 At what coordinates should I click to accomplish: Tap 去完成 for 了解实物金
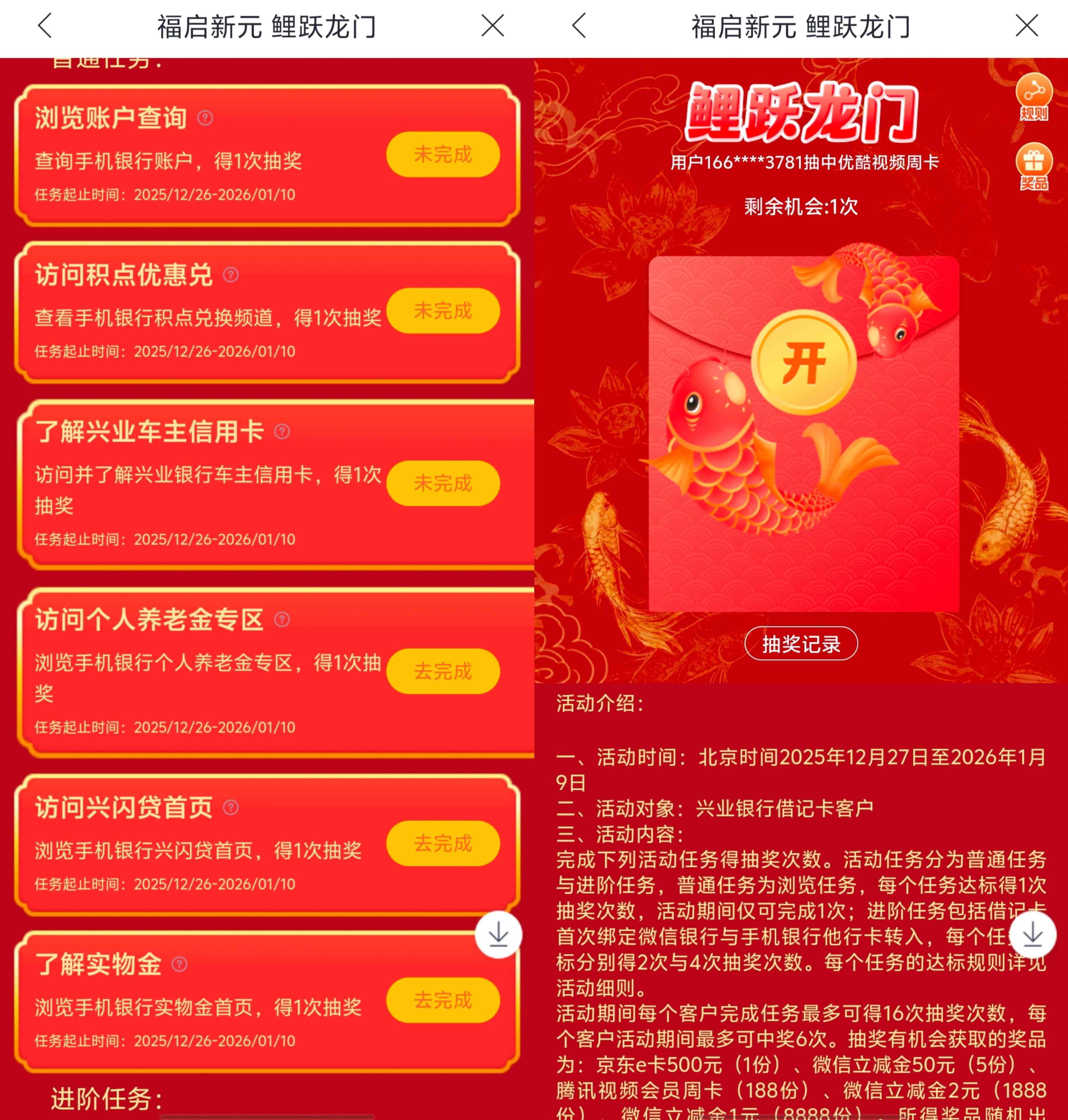[443, 1000]
